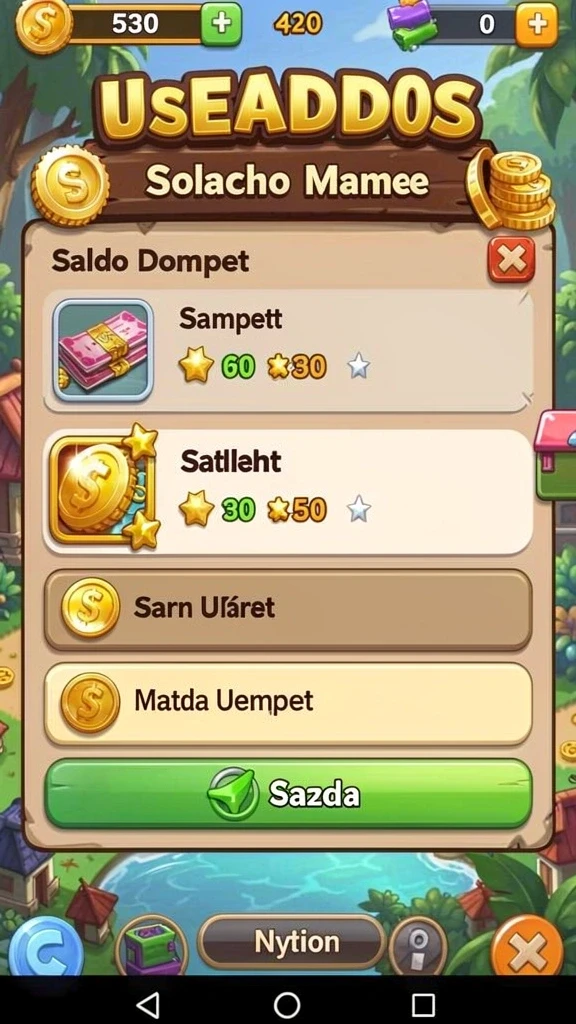
Task: Tap the green plus next to 530 coins
Action: pyautogui.click(x=221, y=24)
